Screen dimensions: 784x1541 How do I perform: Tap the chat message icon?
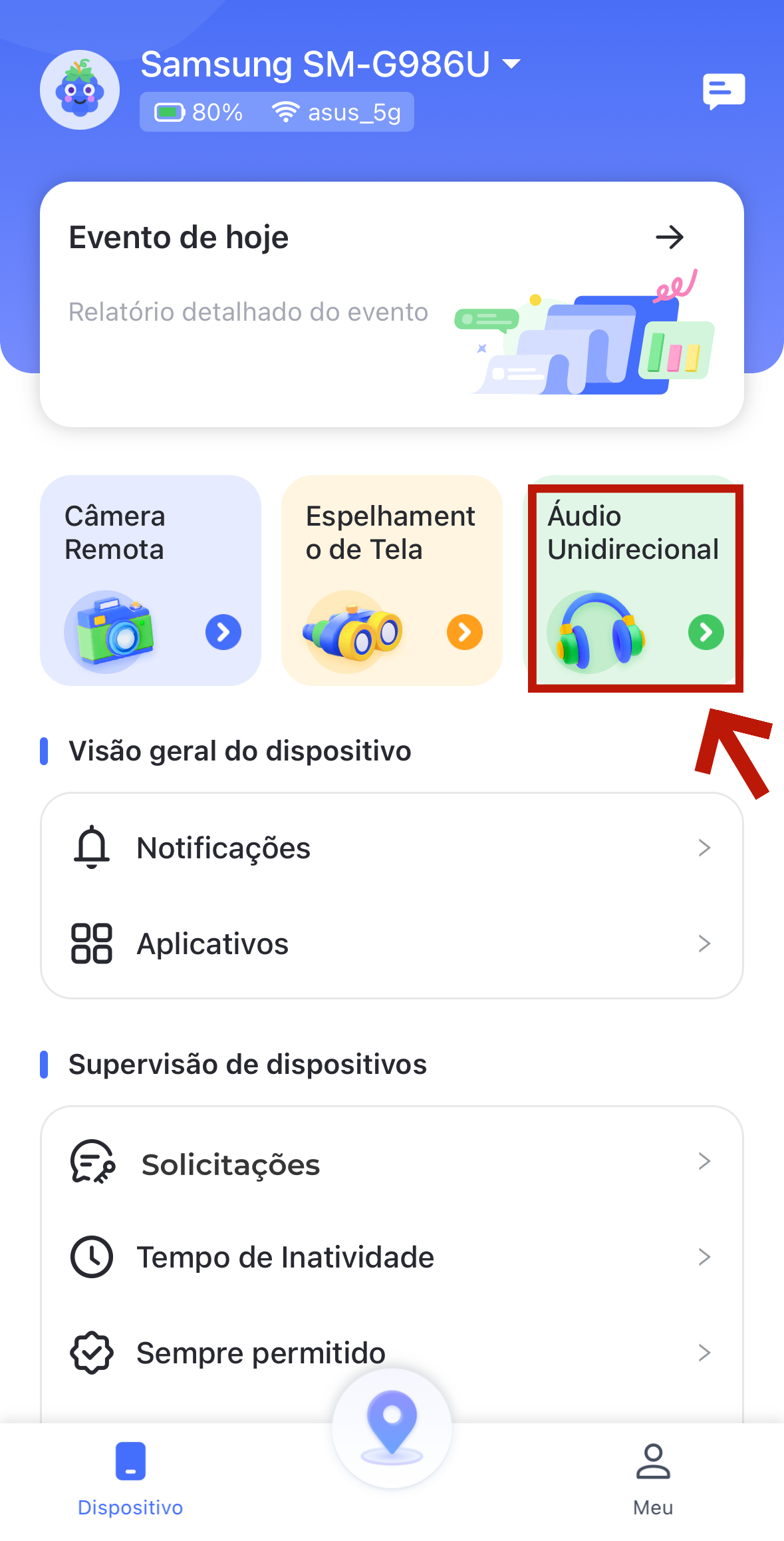point(723,90)
